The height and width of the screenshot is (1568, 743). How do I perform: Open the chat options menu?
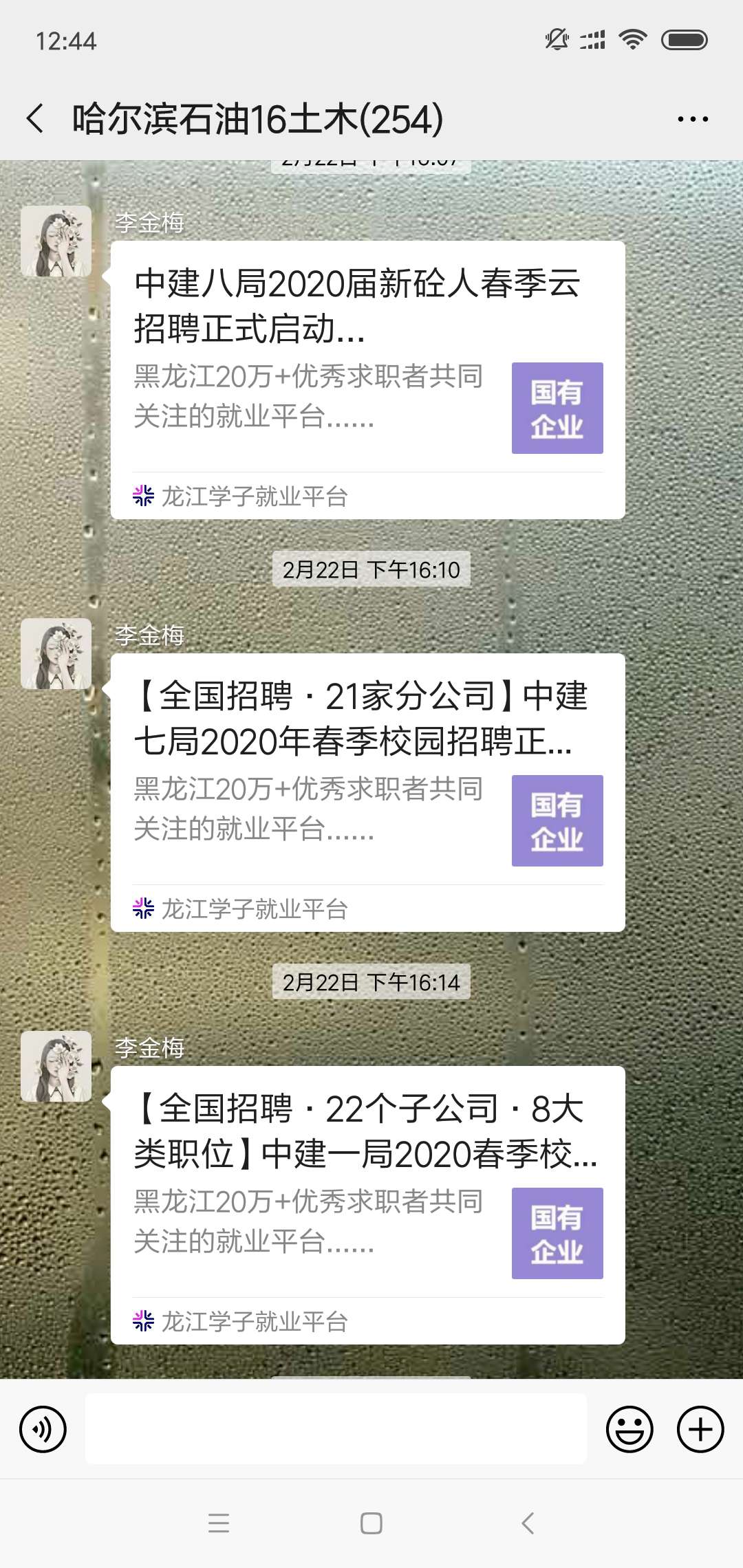tap(692, 119)
